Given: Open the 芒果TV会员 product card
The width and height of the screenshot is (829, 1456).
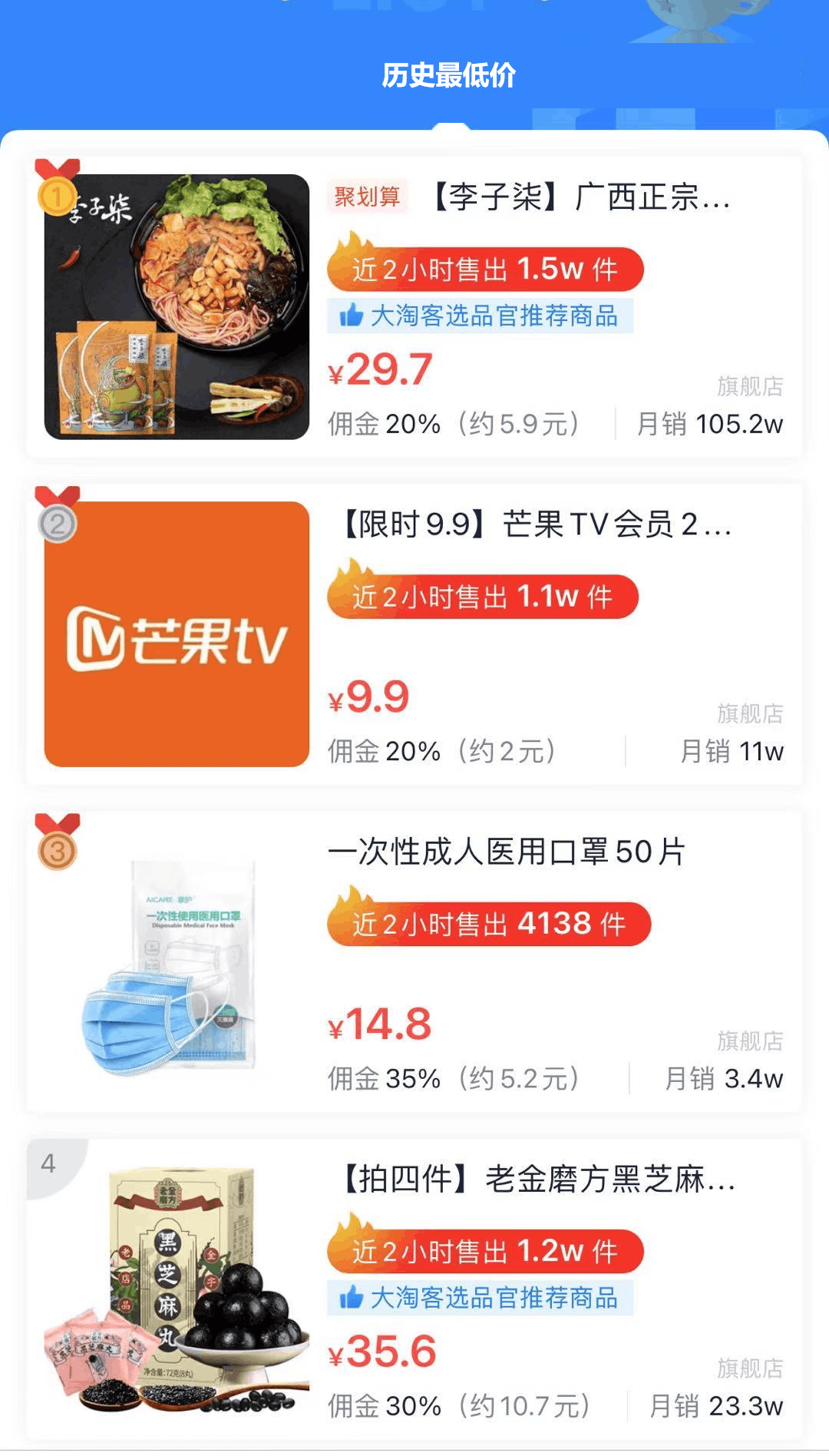Looking at the screenshot, I should (x=414, y=634).
